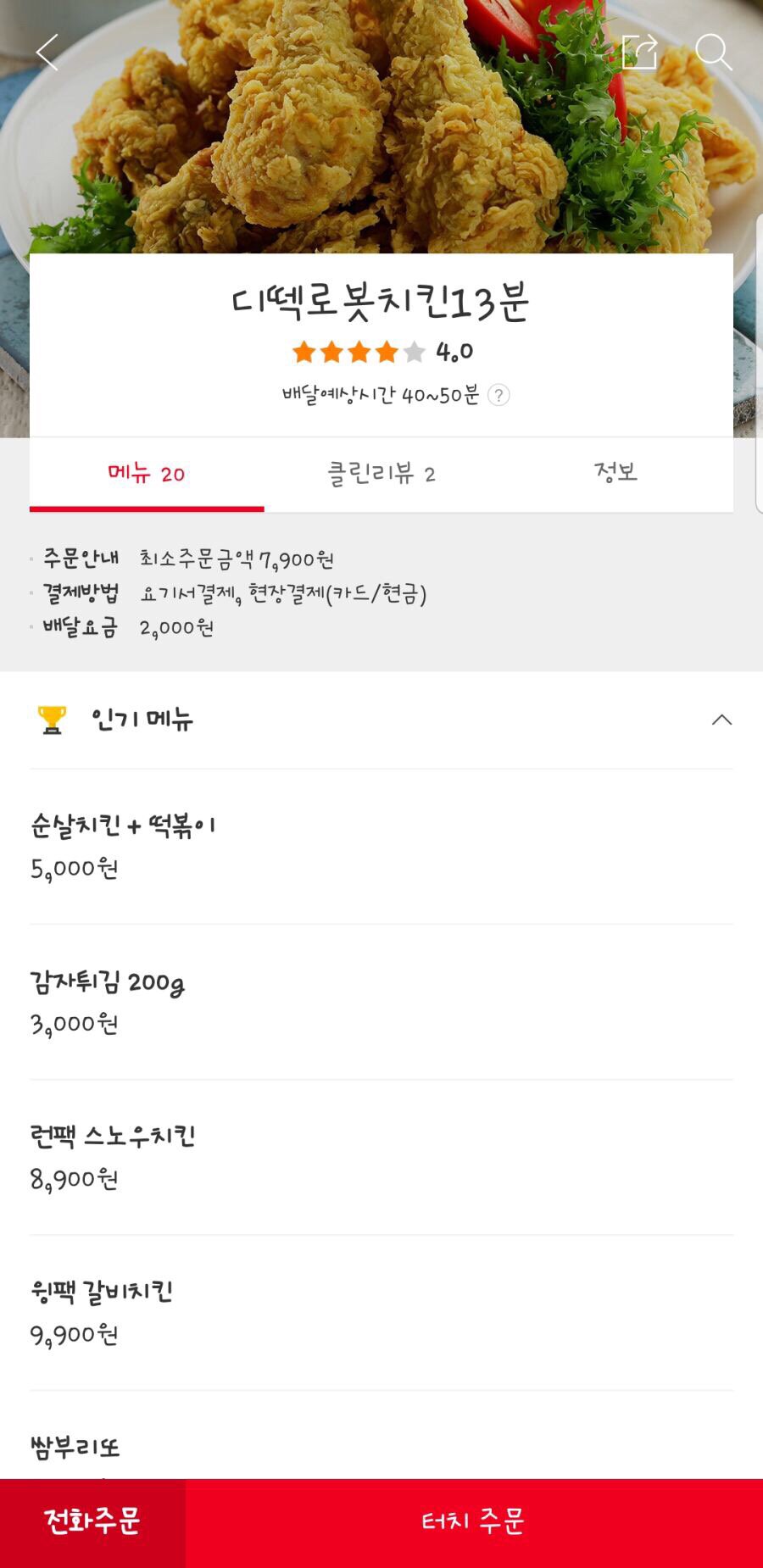The width and height of the screenshot is (763, 1568).
Task: Share this restaurant page
Action: coord(639,53)
